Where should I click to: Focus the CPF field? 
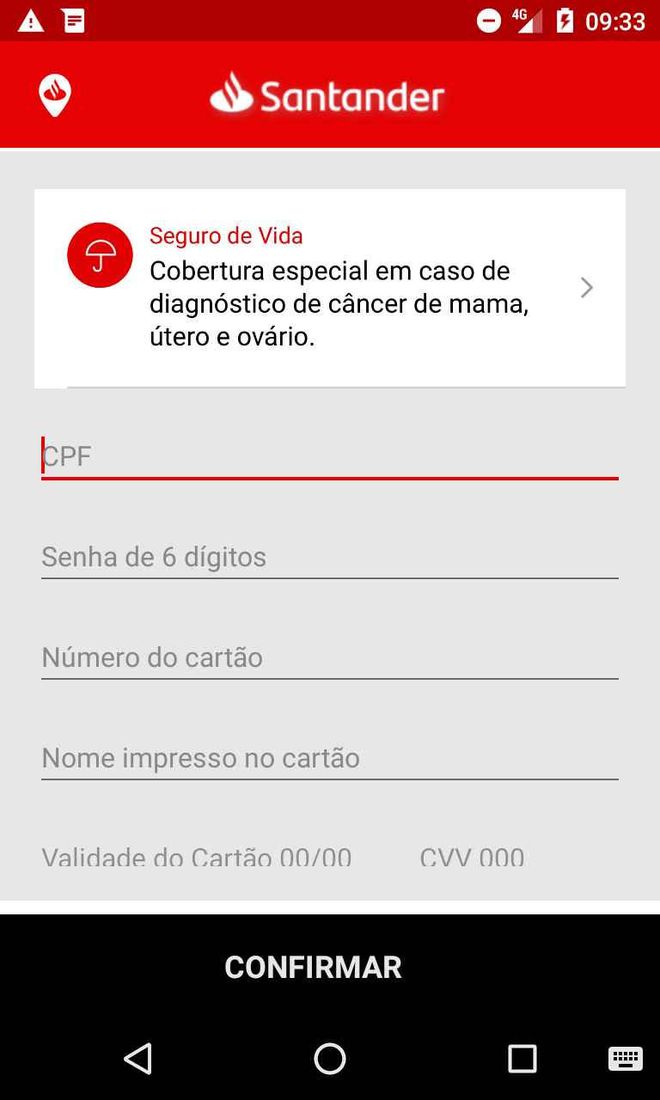(330, 457)
